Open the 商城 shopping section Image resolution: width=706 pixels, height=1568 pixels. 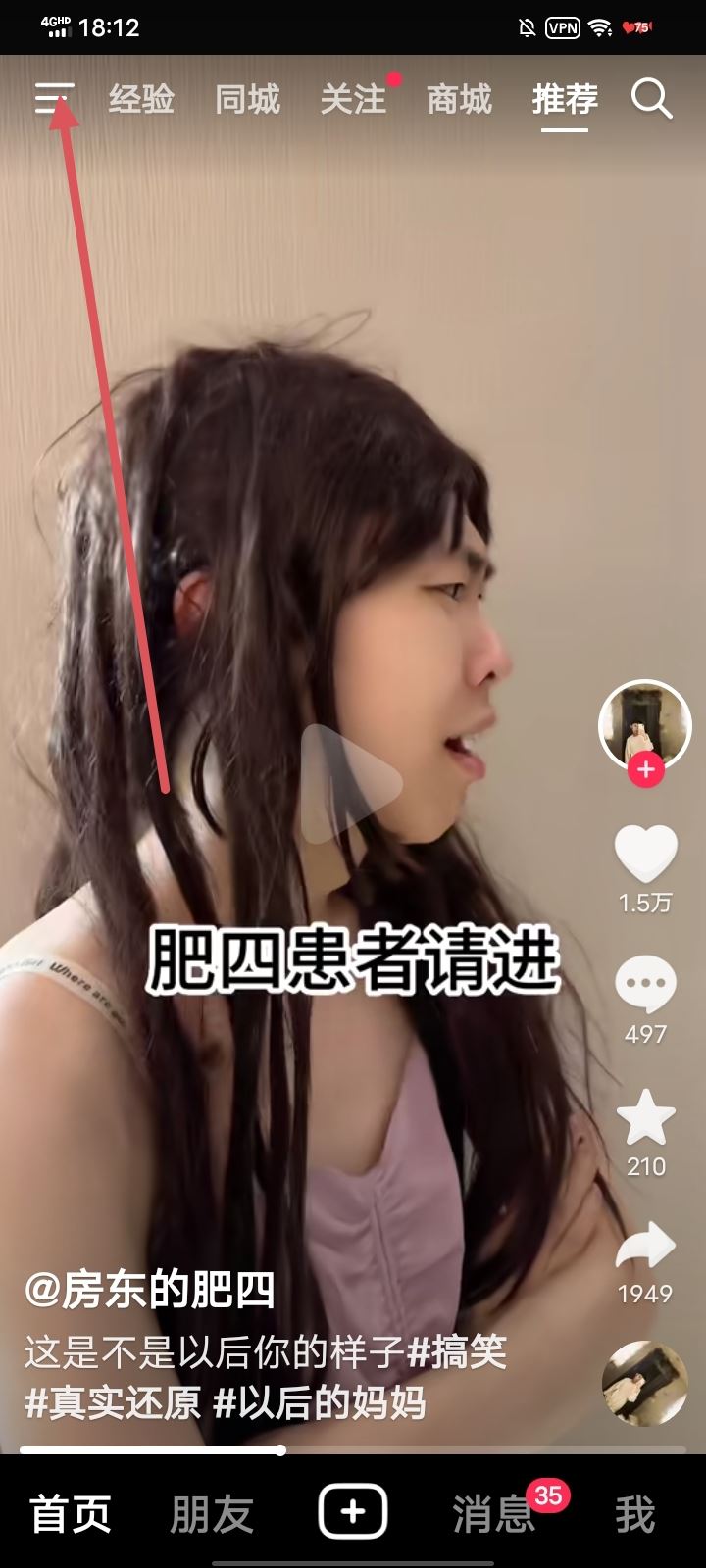(x=458, y=98)
